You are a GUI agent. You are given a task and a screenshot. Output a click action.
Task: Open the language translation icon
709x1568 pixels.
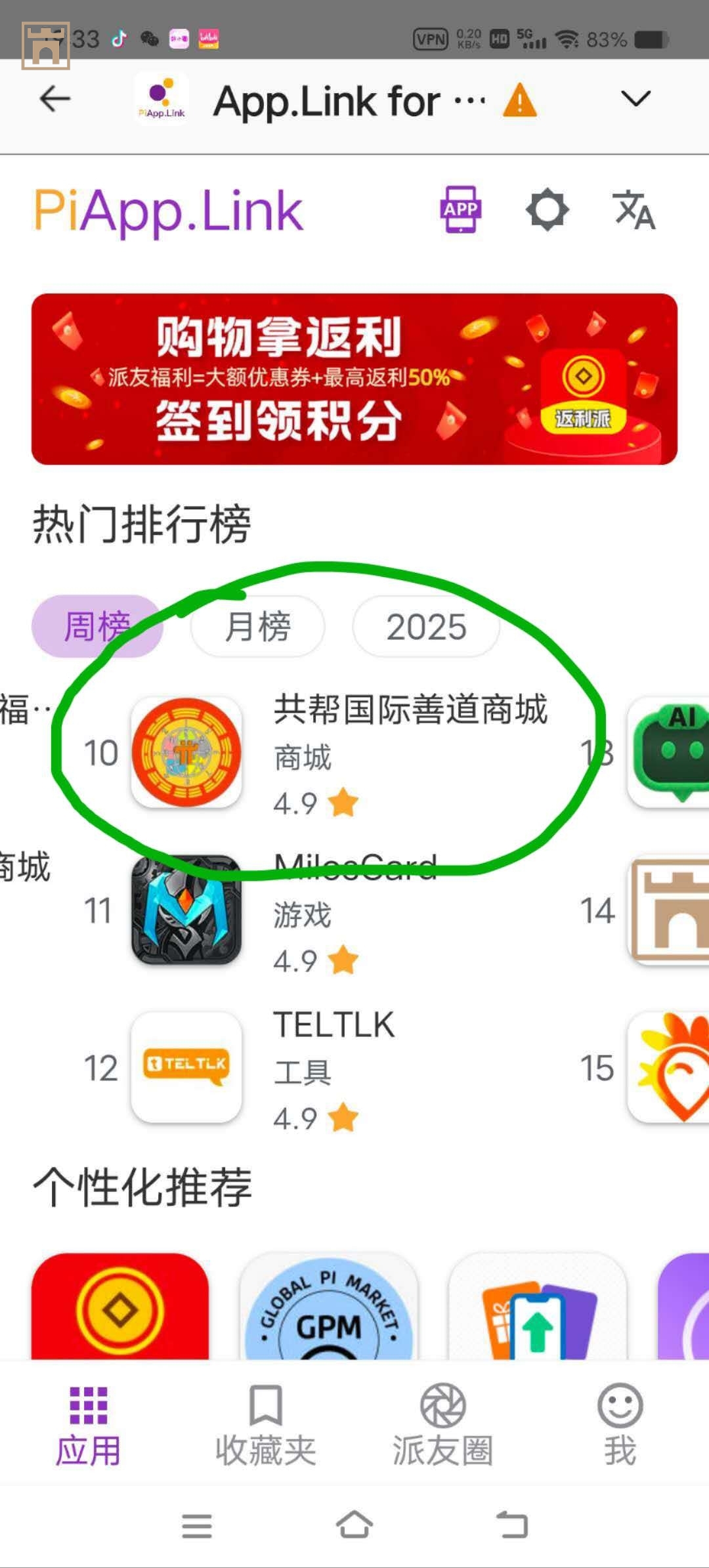[x=634, y=210]
